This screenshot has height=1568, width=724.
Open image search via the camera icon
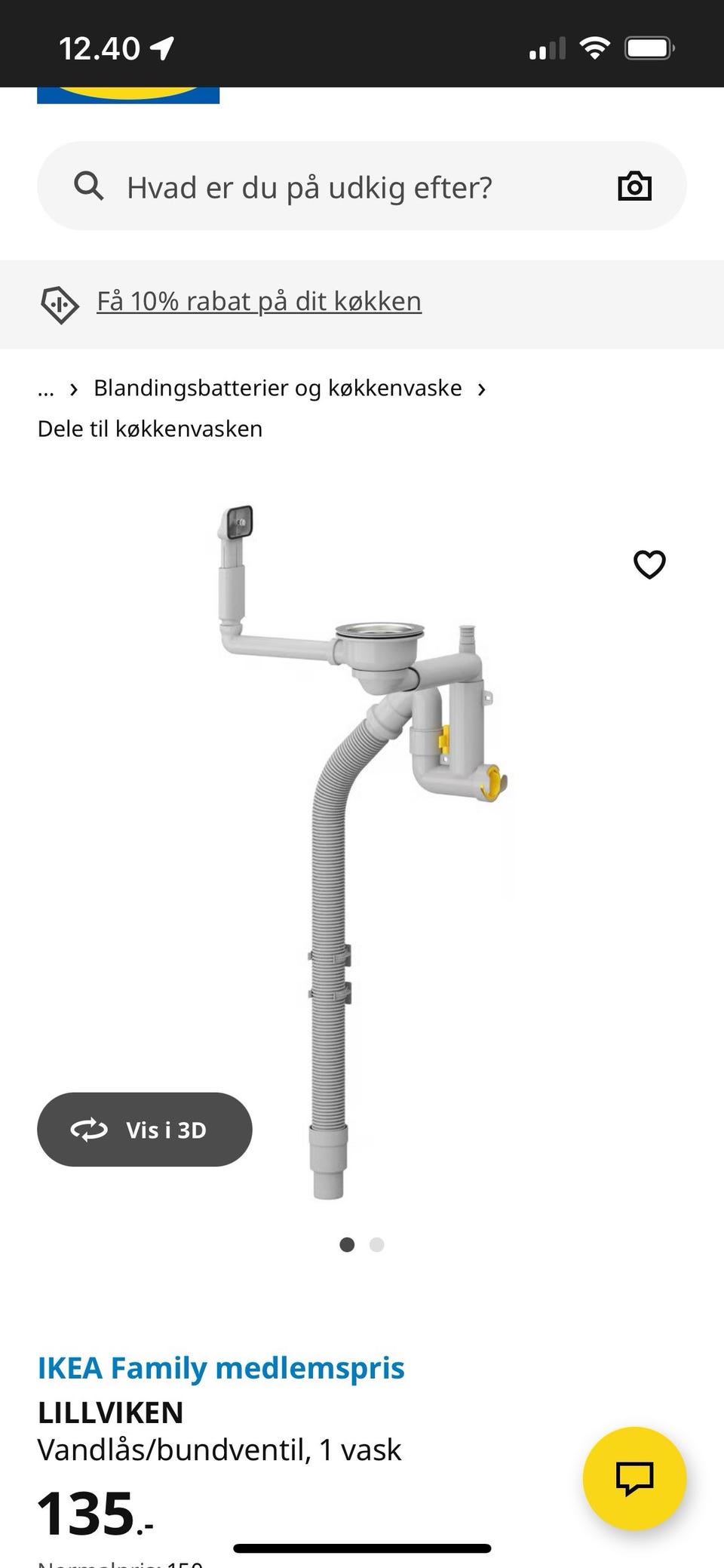[x=633, y=186]
